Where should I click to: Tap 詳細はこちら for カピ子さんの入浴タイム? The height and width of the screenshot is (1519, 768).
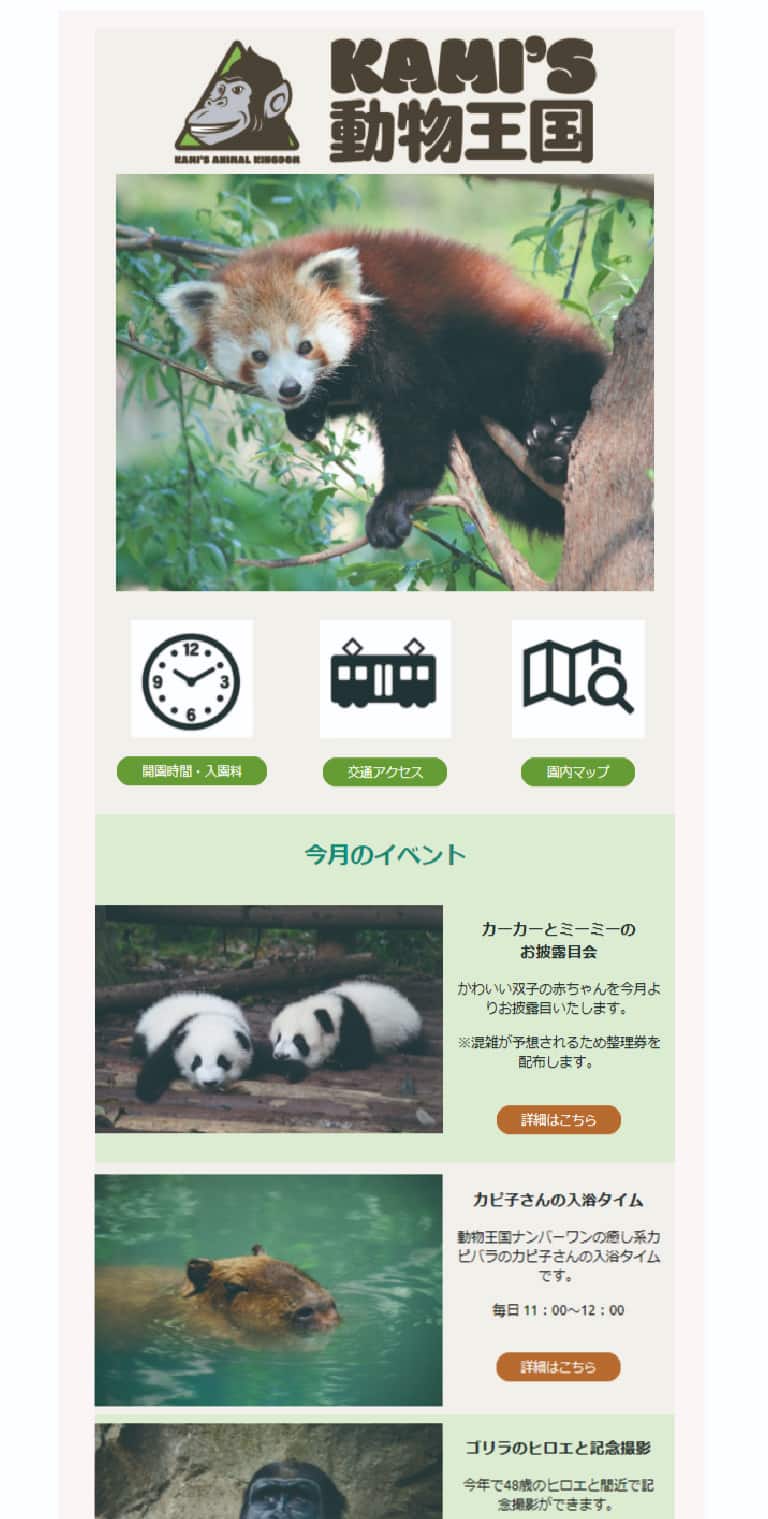[x=558, y=1367]
